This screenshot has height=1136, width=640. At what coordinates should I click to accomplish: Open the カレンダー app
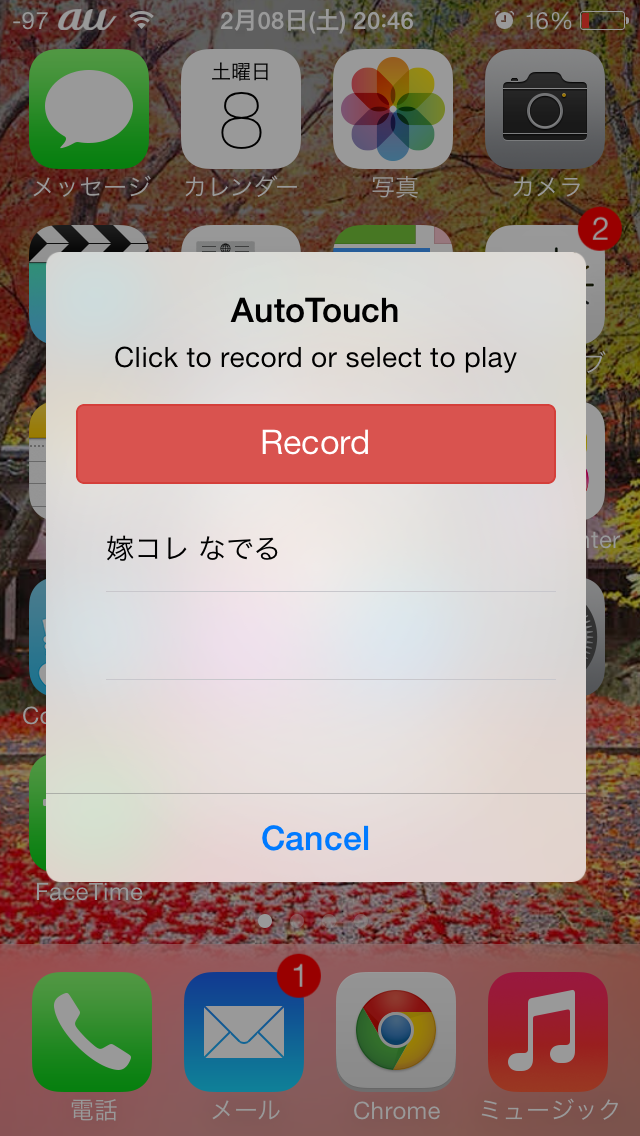[x=241, y=109]
